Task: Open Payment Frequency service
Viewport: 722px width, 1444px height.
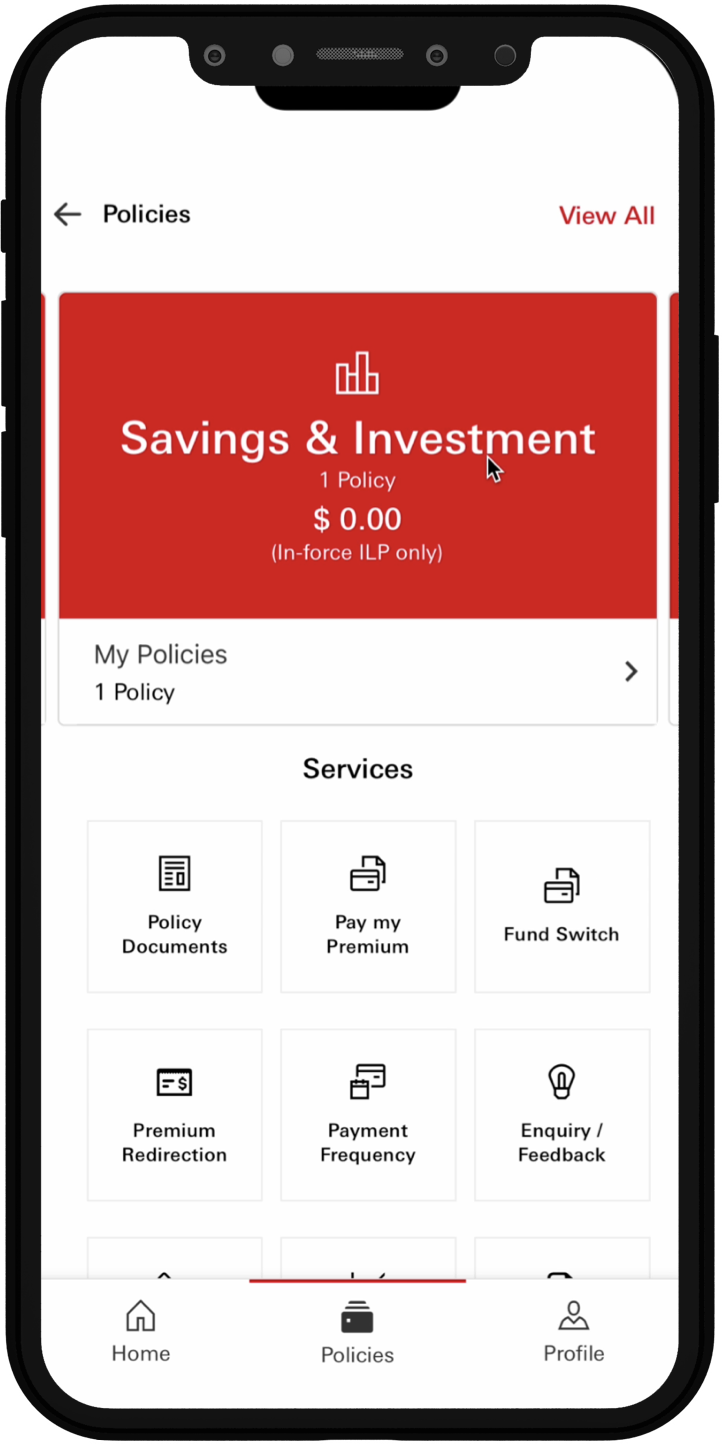Action: 368,1115
